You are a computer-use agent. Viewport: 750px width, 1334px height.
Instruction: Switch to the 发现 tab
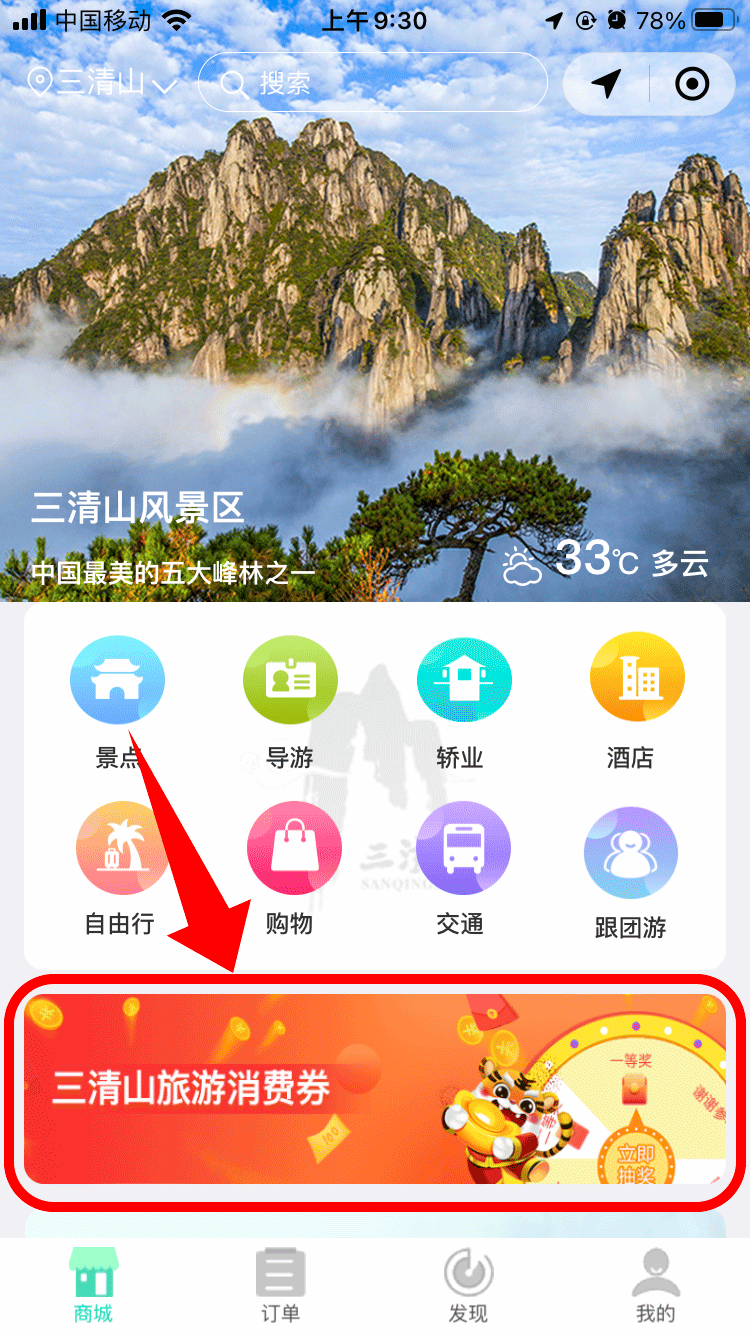pyautogui.click(x=468, y=1286)
